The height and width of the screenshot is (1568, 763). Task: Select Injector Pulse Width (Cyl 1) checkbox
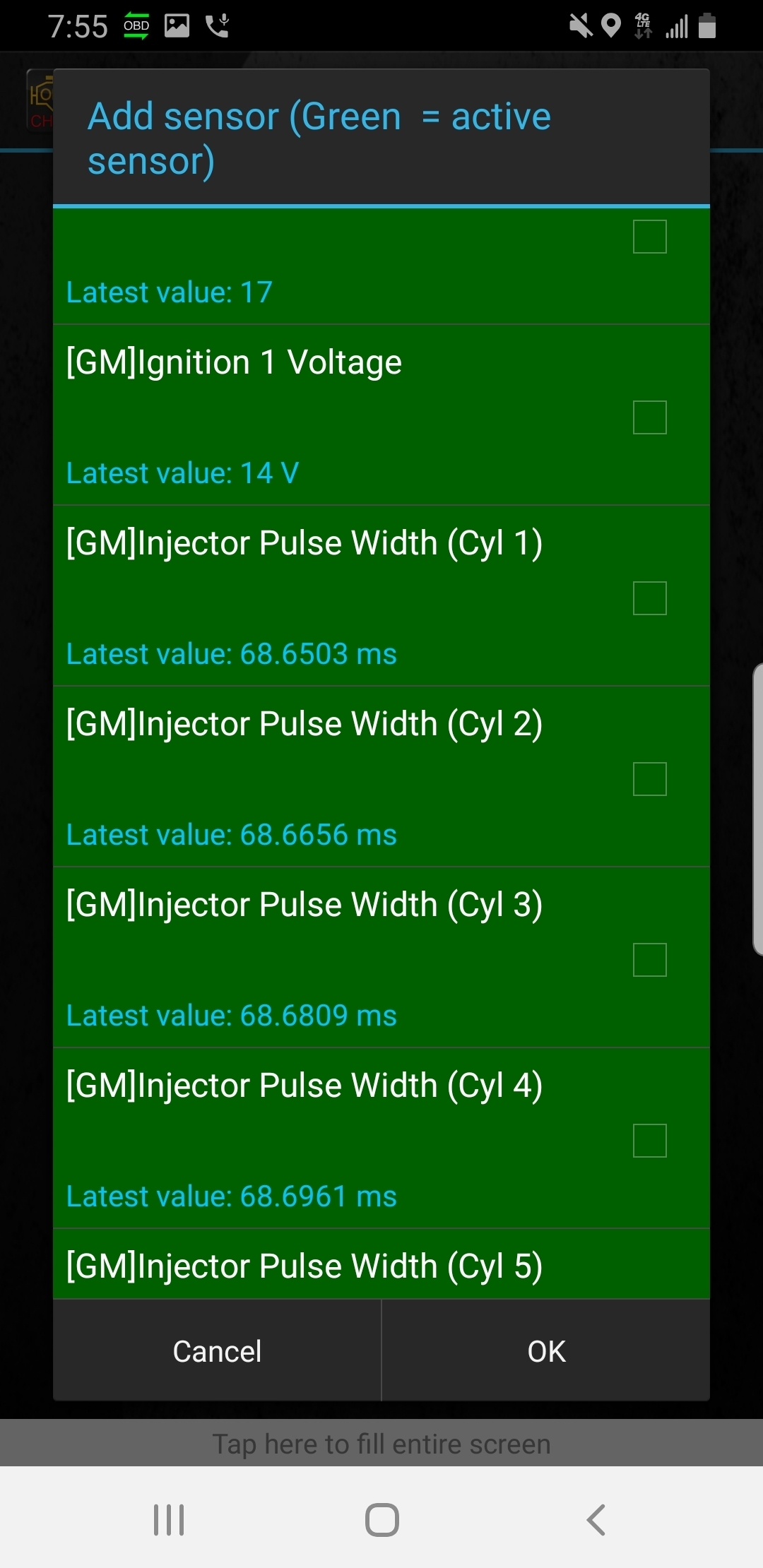click(x=649, y=598)
